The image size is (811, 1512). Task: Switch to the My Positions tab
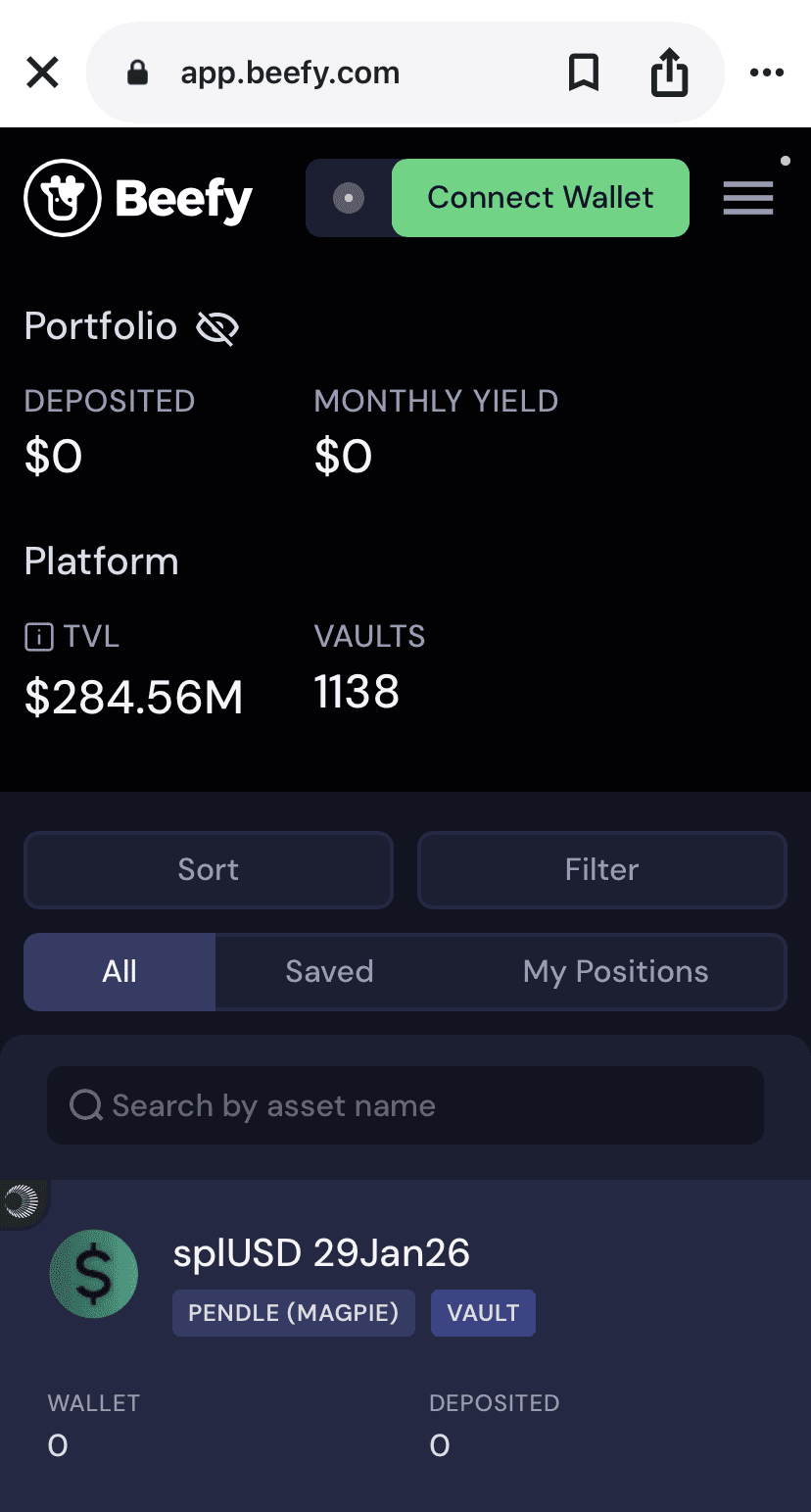point(615,972)
